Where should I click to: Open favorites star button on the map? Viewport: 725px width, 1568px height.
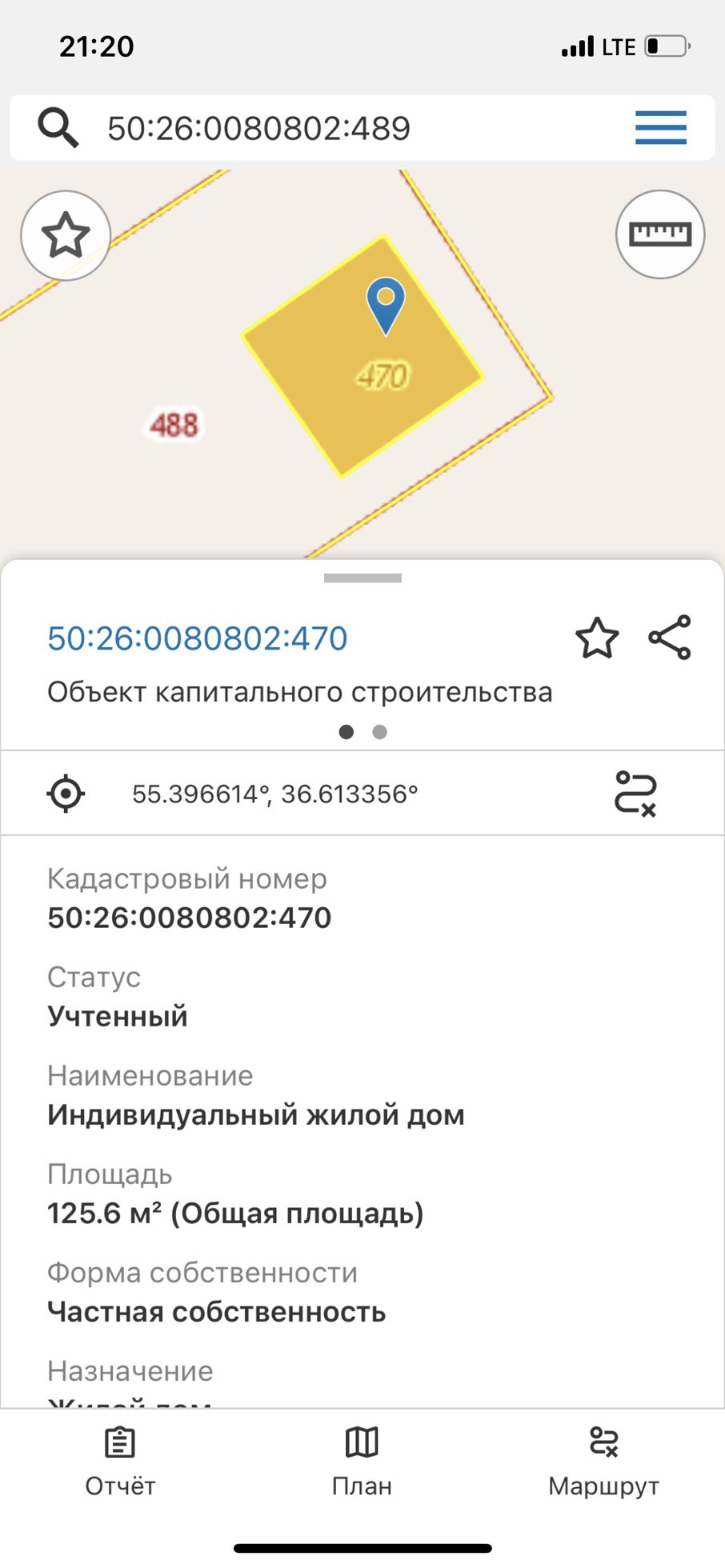(x=66, y=235)
